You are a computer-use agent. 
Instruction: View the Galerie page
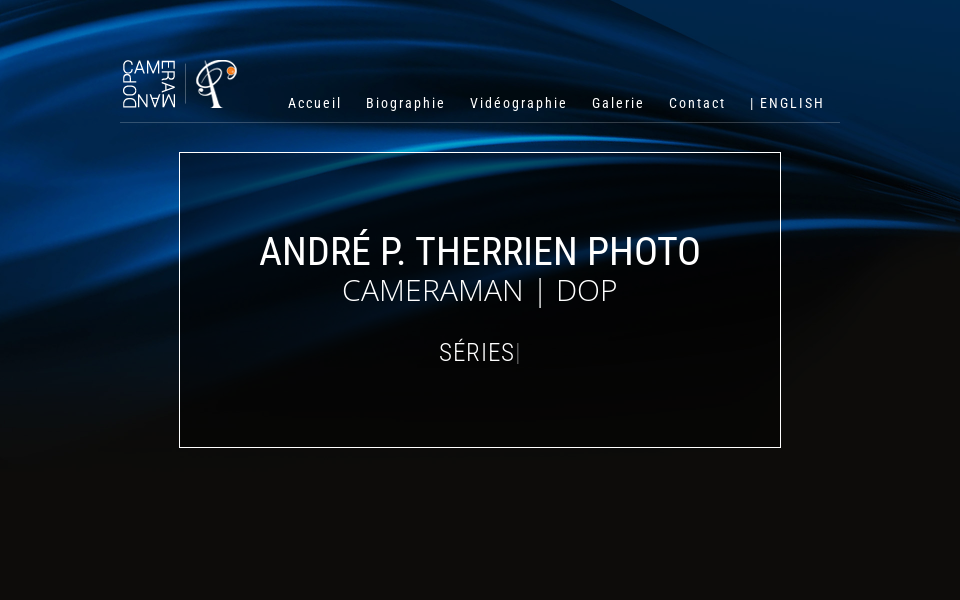coord(618,103)
